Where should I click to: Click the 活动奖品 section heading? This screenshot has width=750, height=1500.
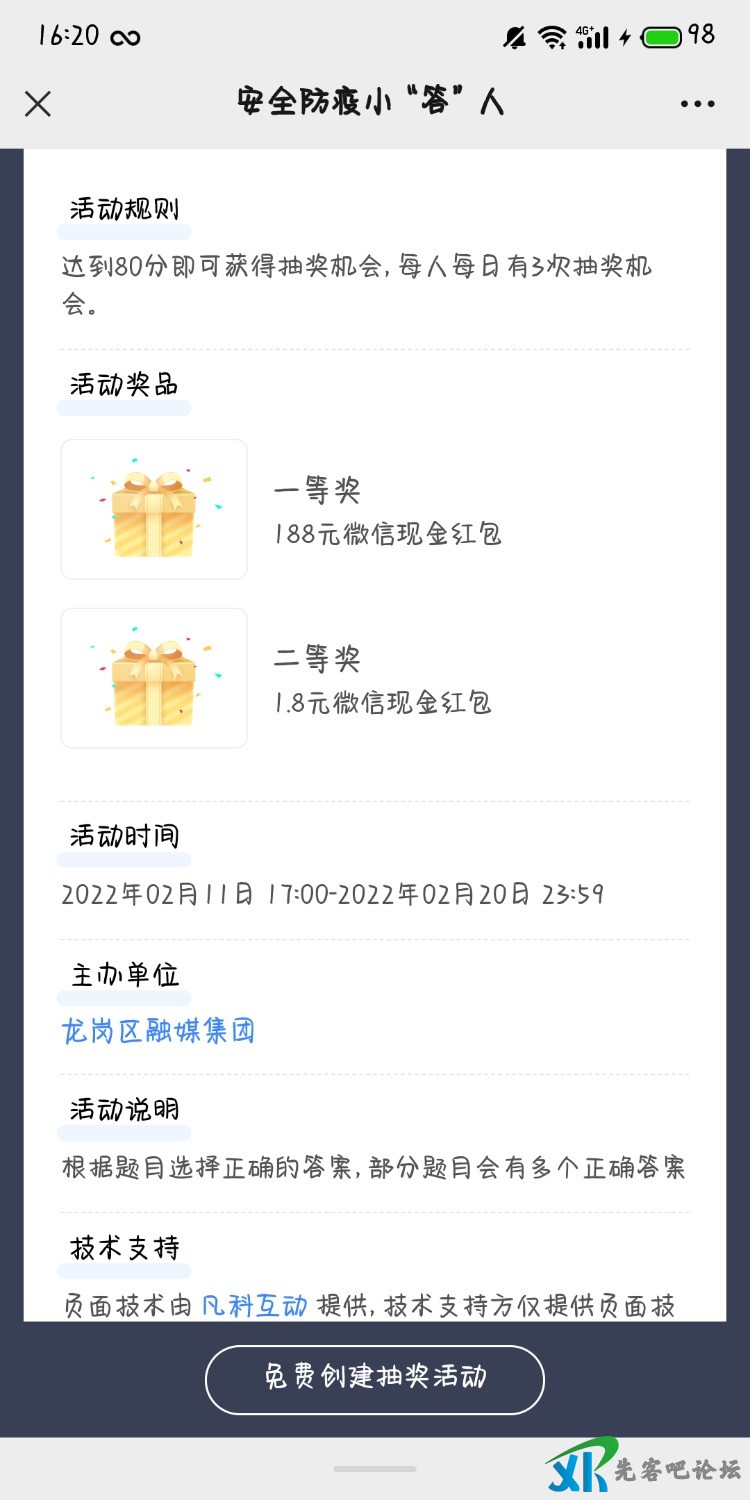123,382
